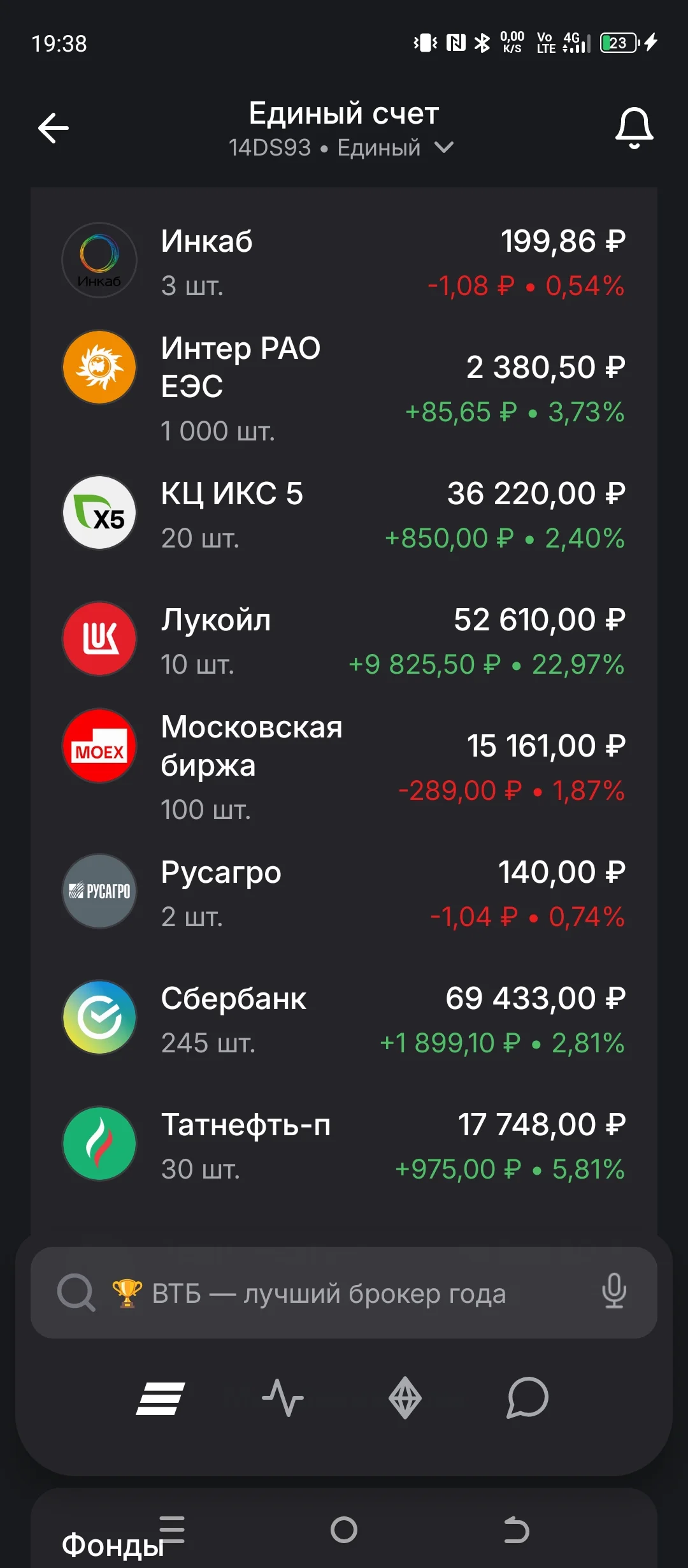This screenshot has width=688, height=1568.
Task: Start voice search with the microphone
Action: click(x=614, y=1291)
